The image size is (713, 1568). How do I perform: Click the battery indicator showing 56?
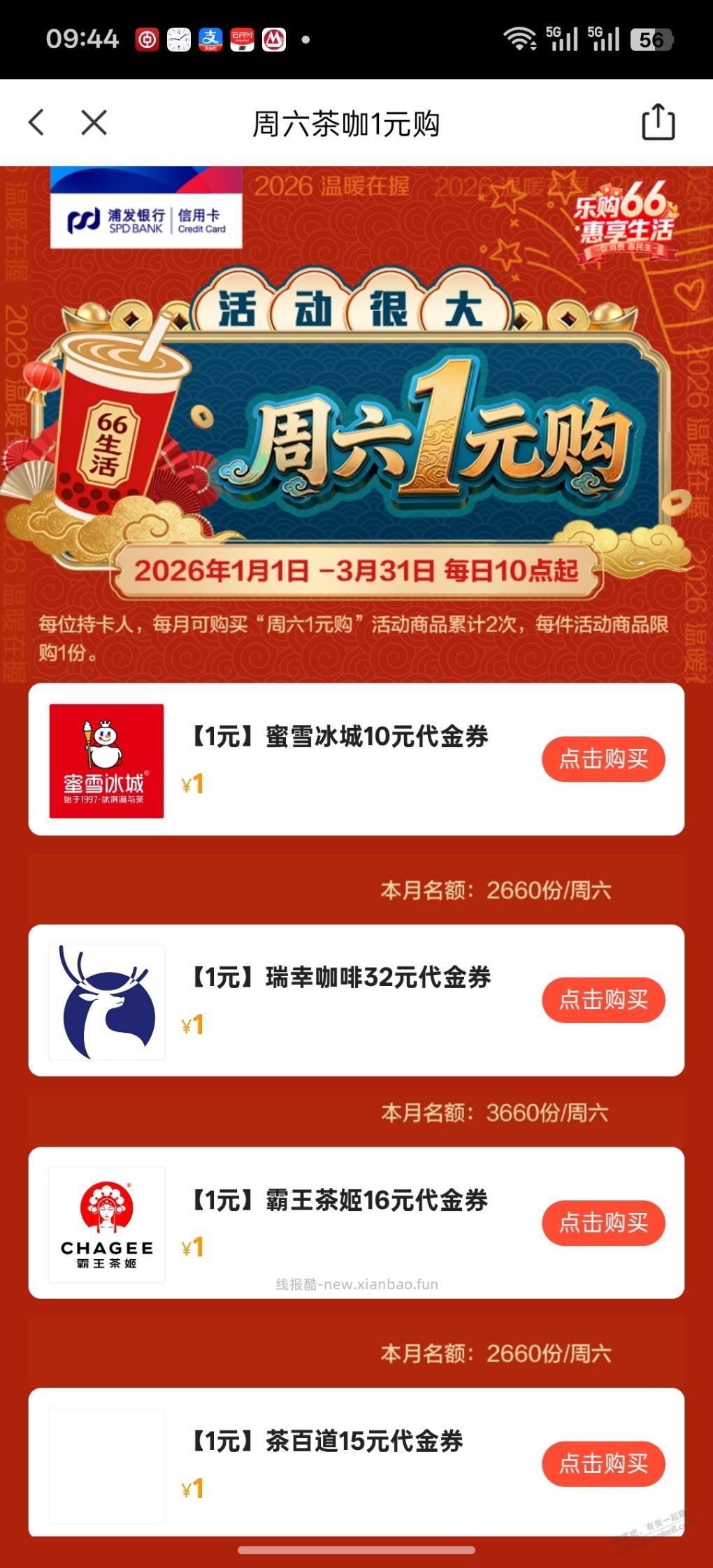coord(652,40)
